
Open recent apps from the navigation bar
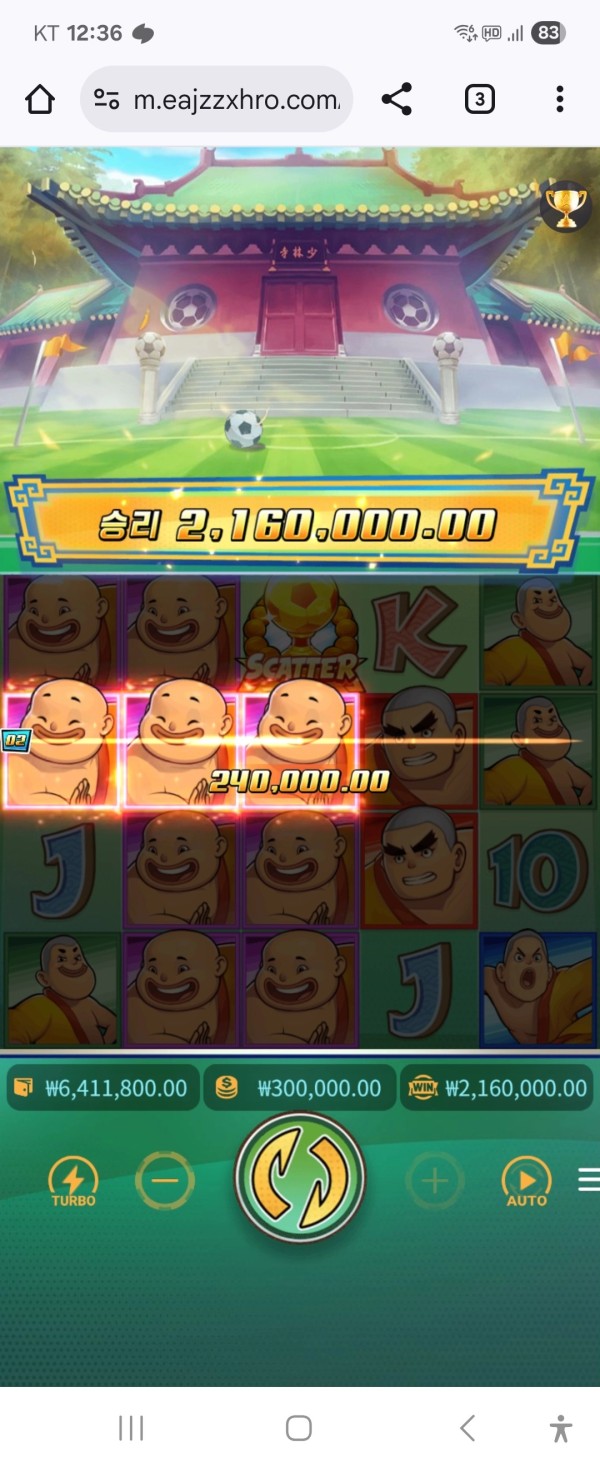point(131,1428)
